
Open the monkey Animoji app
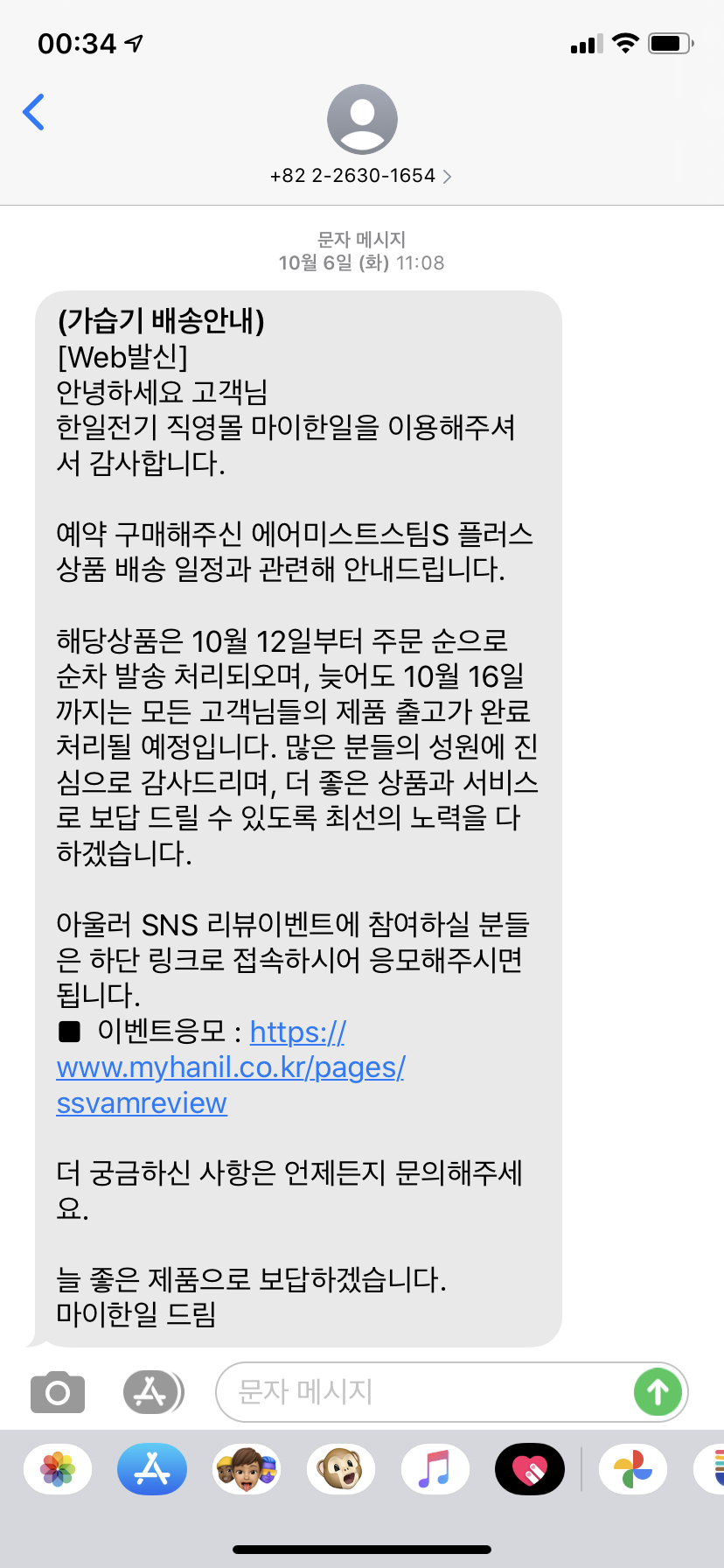341,1468
